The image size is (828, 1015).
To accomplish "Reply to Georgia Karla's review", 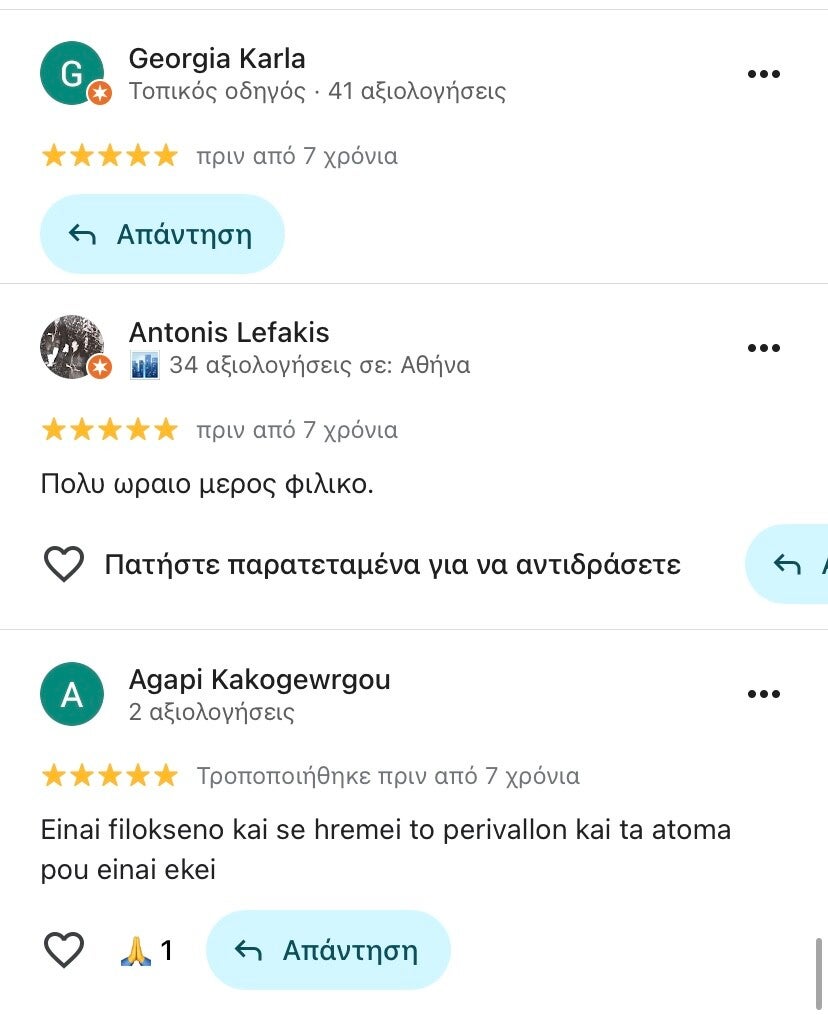I will pyautogui.click(x=162, y=234).
